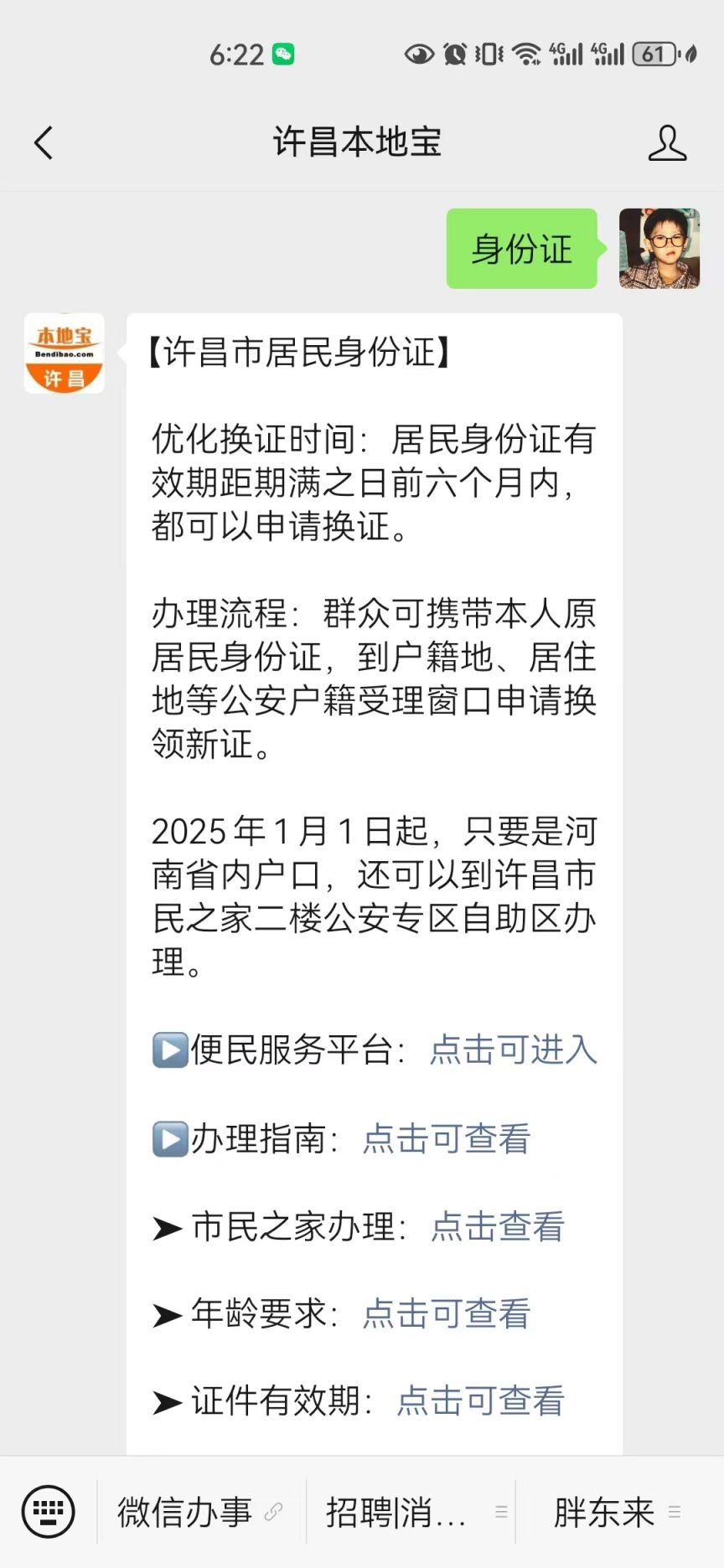Screen dimensions: 724x1568
Task: Open 年龄要求 点击可查看 link
Action: point(446,1313)
